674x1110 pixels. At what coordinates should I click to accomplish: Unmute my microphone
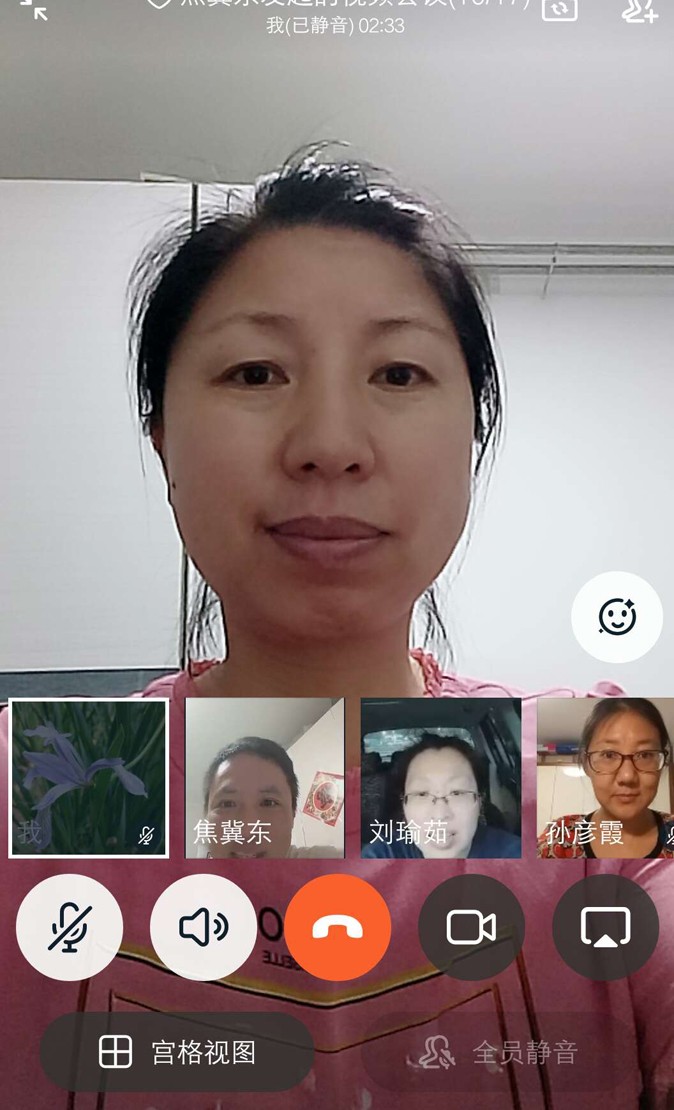click(70, 927)
